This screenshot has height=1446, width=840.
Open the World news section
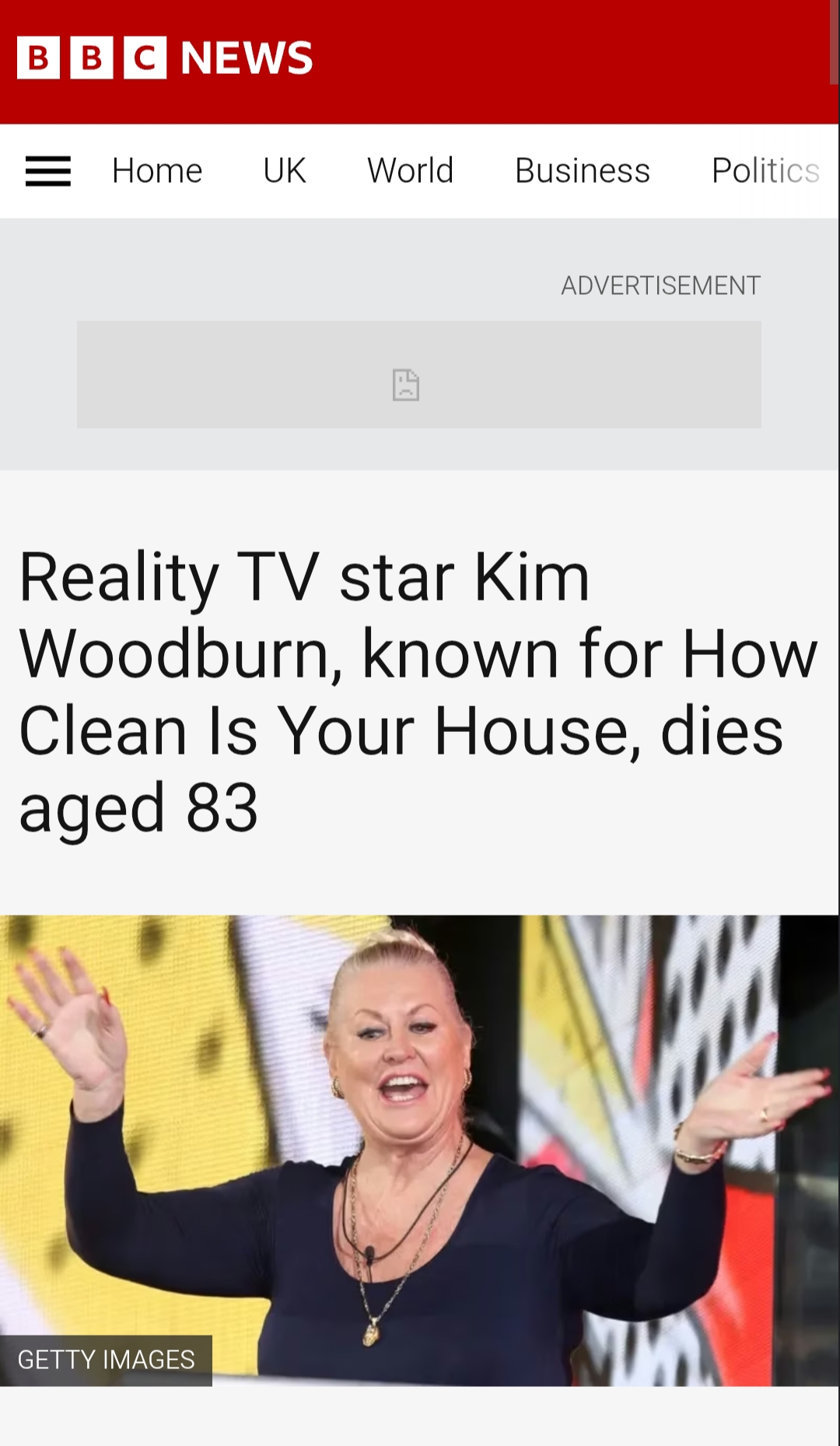(x=410, y=170)
